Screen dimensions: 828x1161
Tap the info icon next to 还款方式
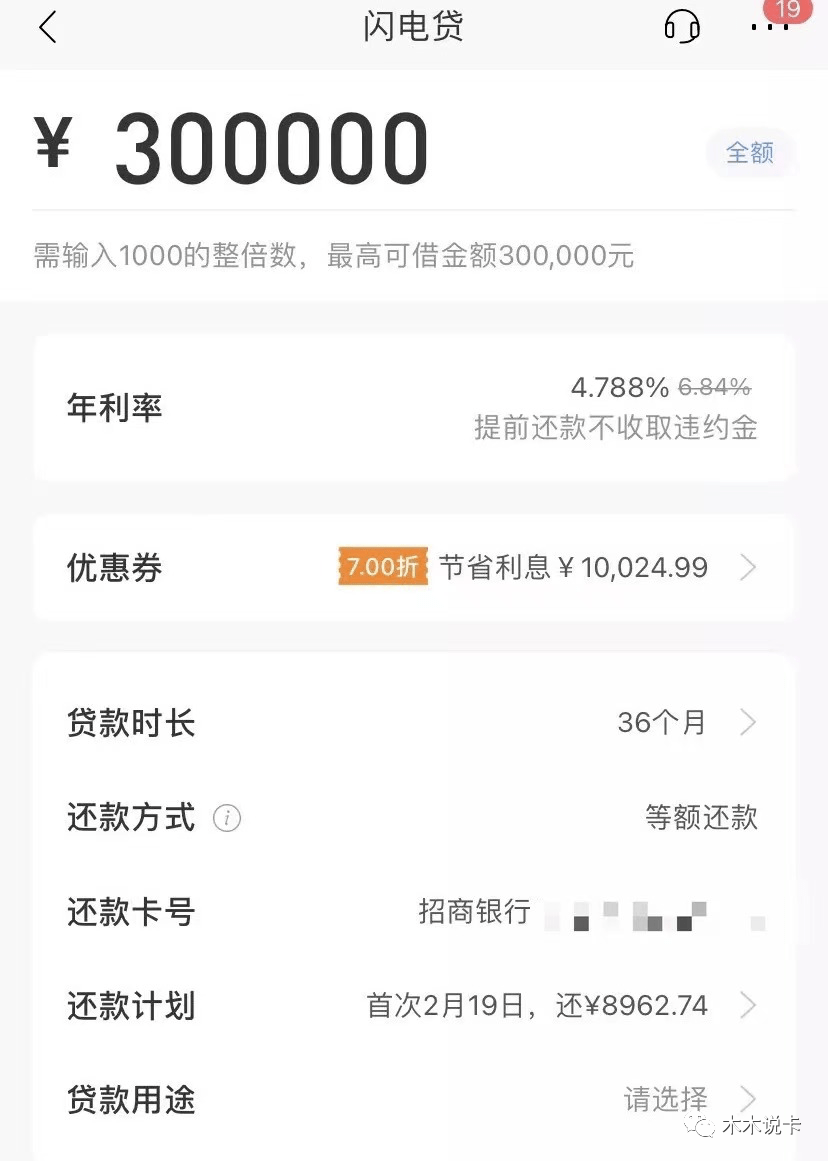coord(227,818)
